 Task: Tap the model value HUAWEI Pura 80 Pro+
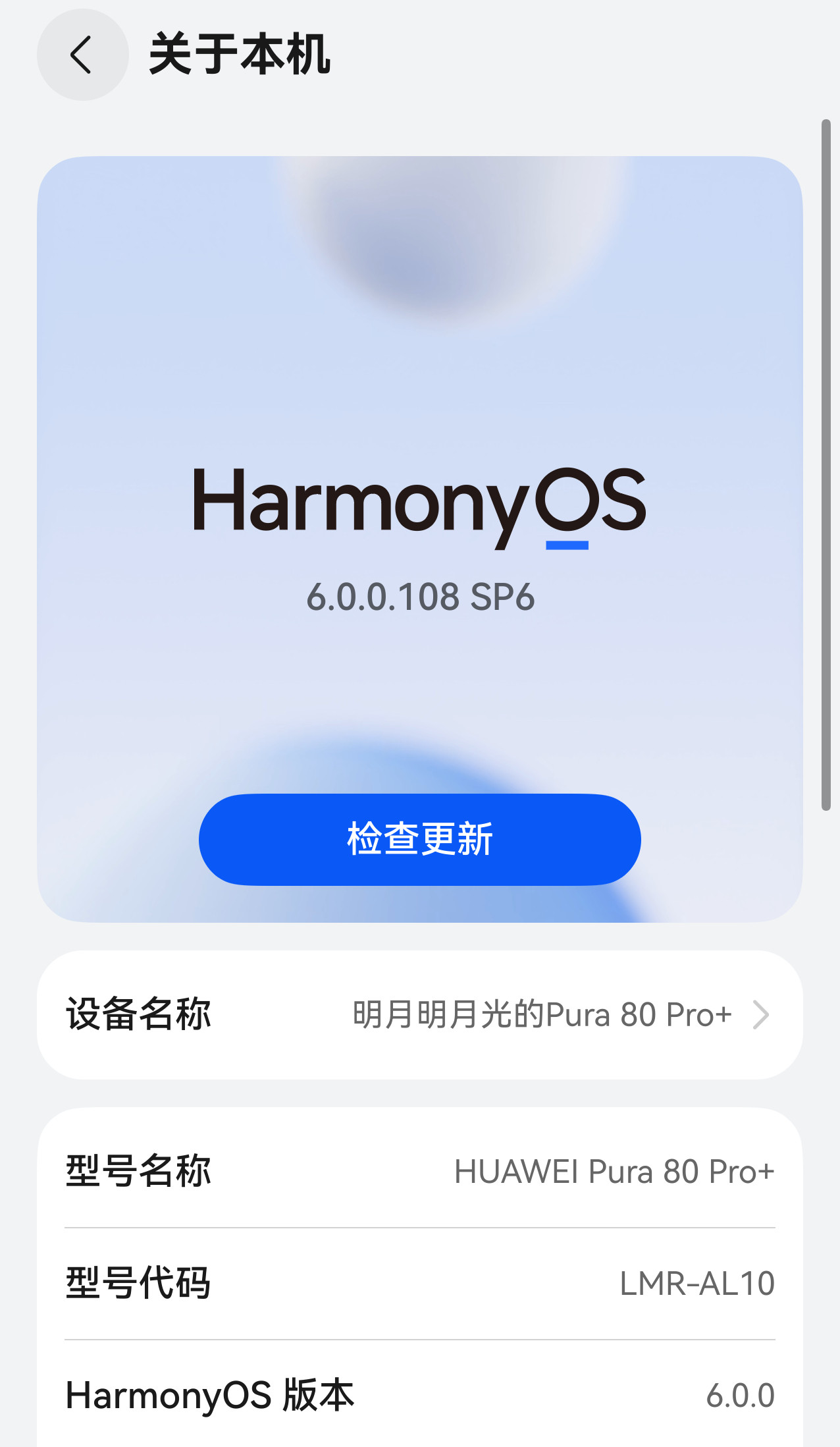pyautogui.click(x=613, y=1171)
